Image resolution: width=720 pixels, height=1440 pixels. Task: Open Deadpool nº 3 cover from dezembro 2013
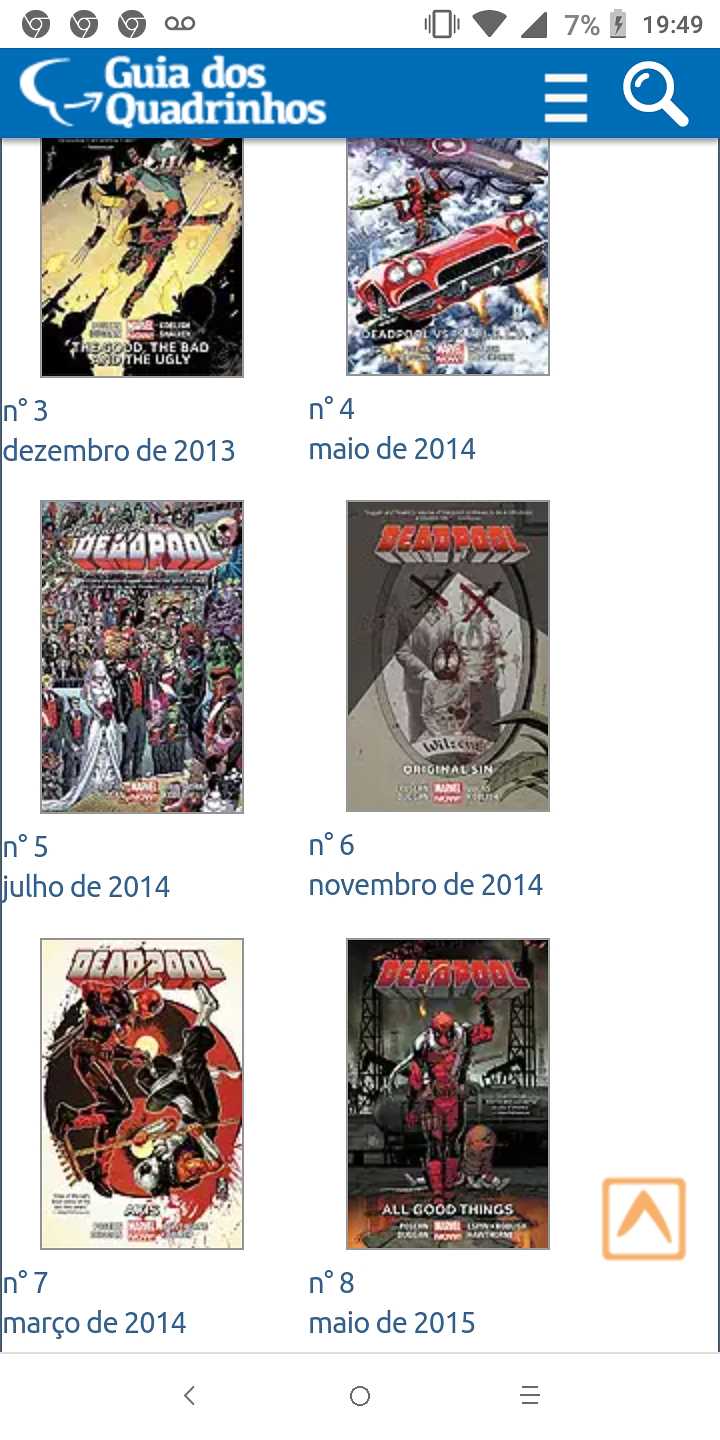click(x=142, y=258)
